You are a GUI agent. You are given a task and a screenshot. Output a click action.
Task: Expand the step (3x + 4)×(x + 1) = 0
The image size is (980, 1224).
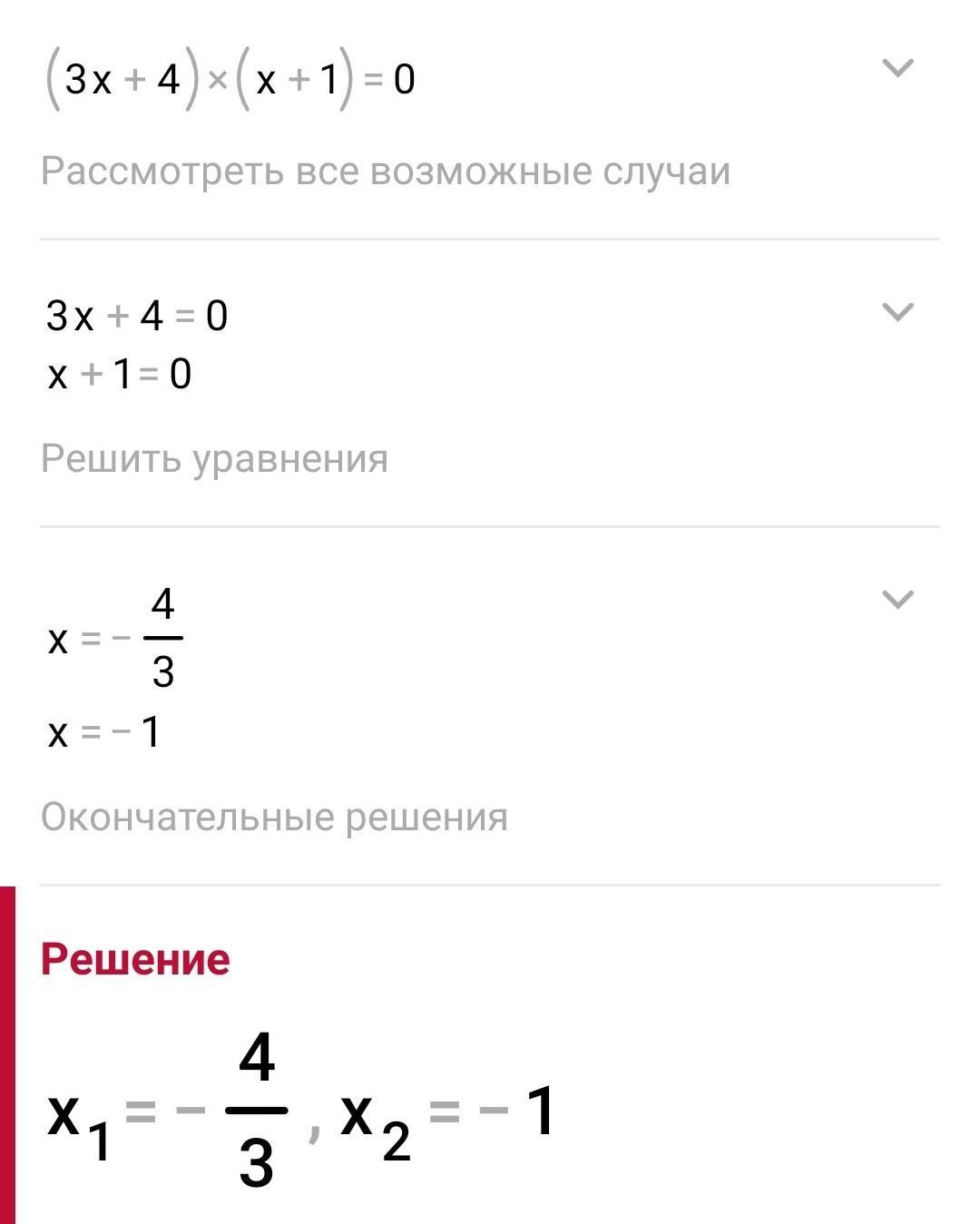coord(897,68)
